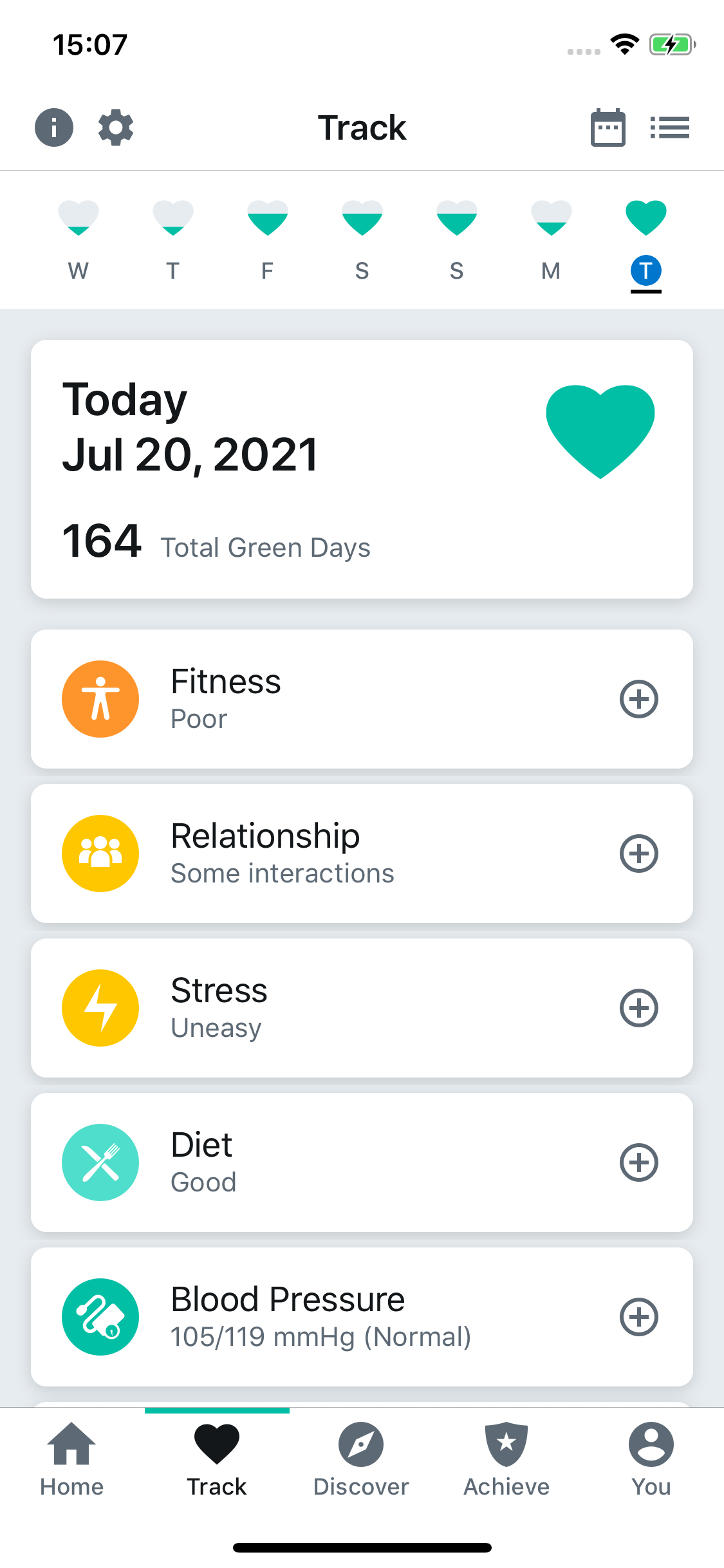The height and width of the screenshot is (1568, 724).
Task: Add a Stress entry
Action: click(x=638, y=1008)
